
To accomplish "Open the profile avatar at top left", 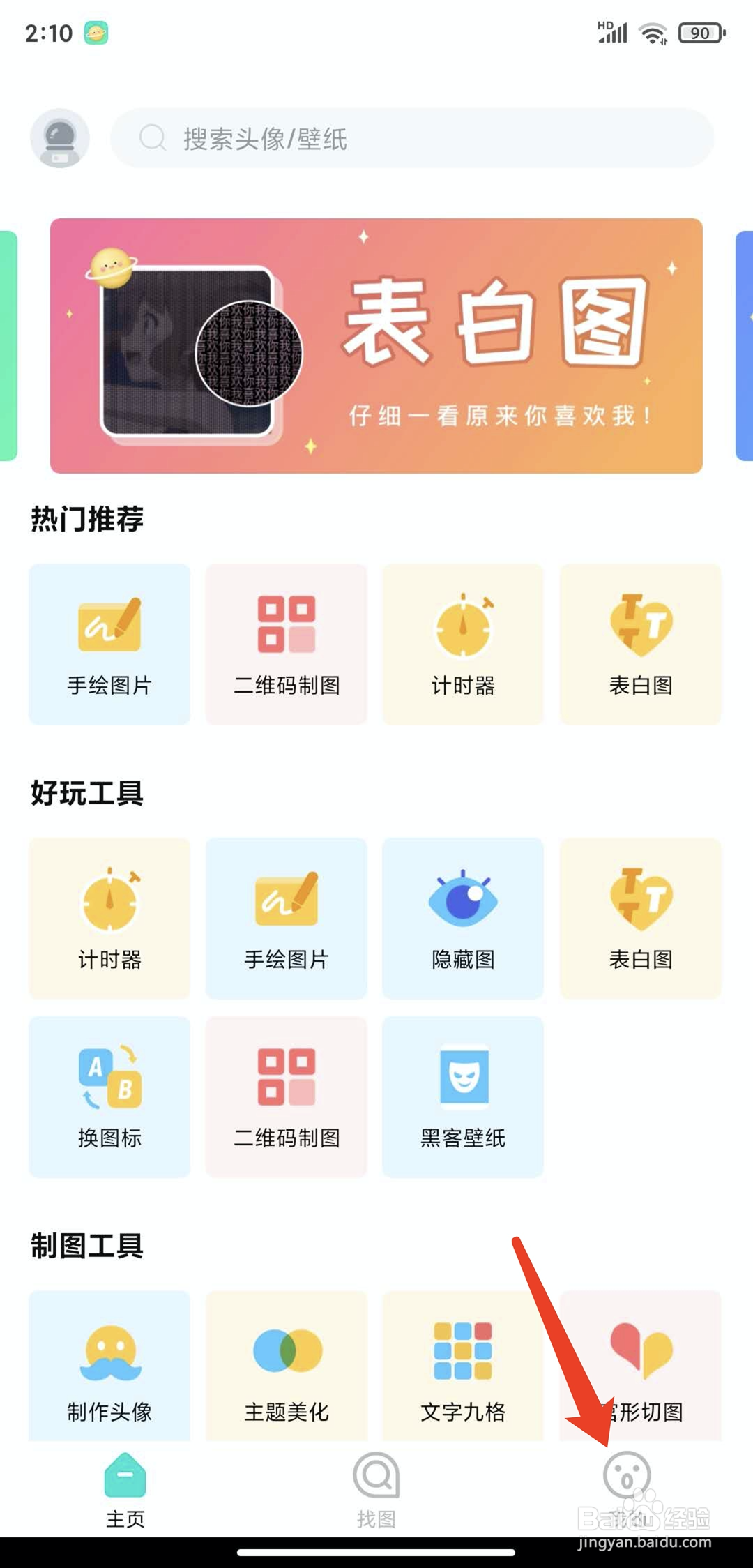I will 60,138.
